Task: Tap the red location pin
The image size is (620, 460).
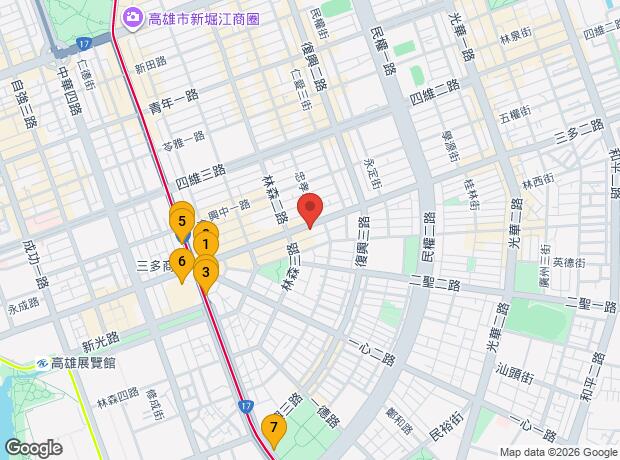Action: (310, 206)
